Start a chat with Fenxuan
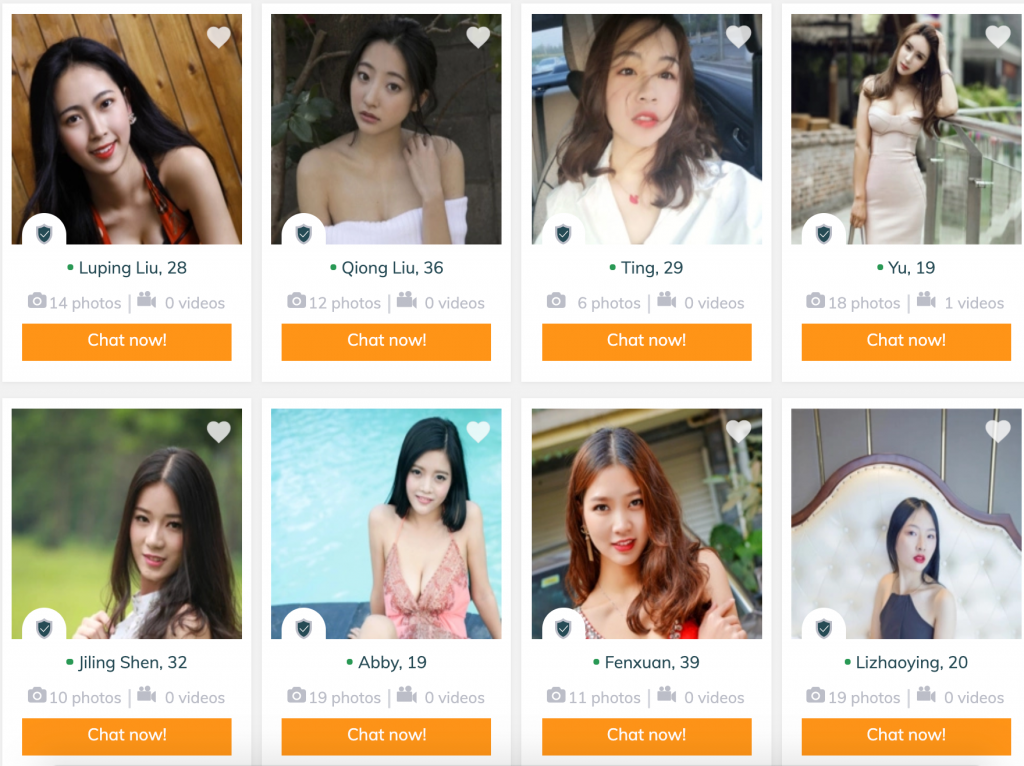 point(646,736)
